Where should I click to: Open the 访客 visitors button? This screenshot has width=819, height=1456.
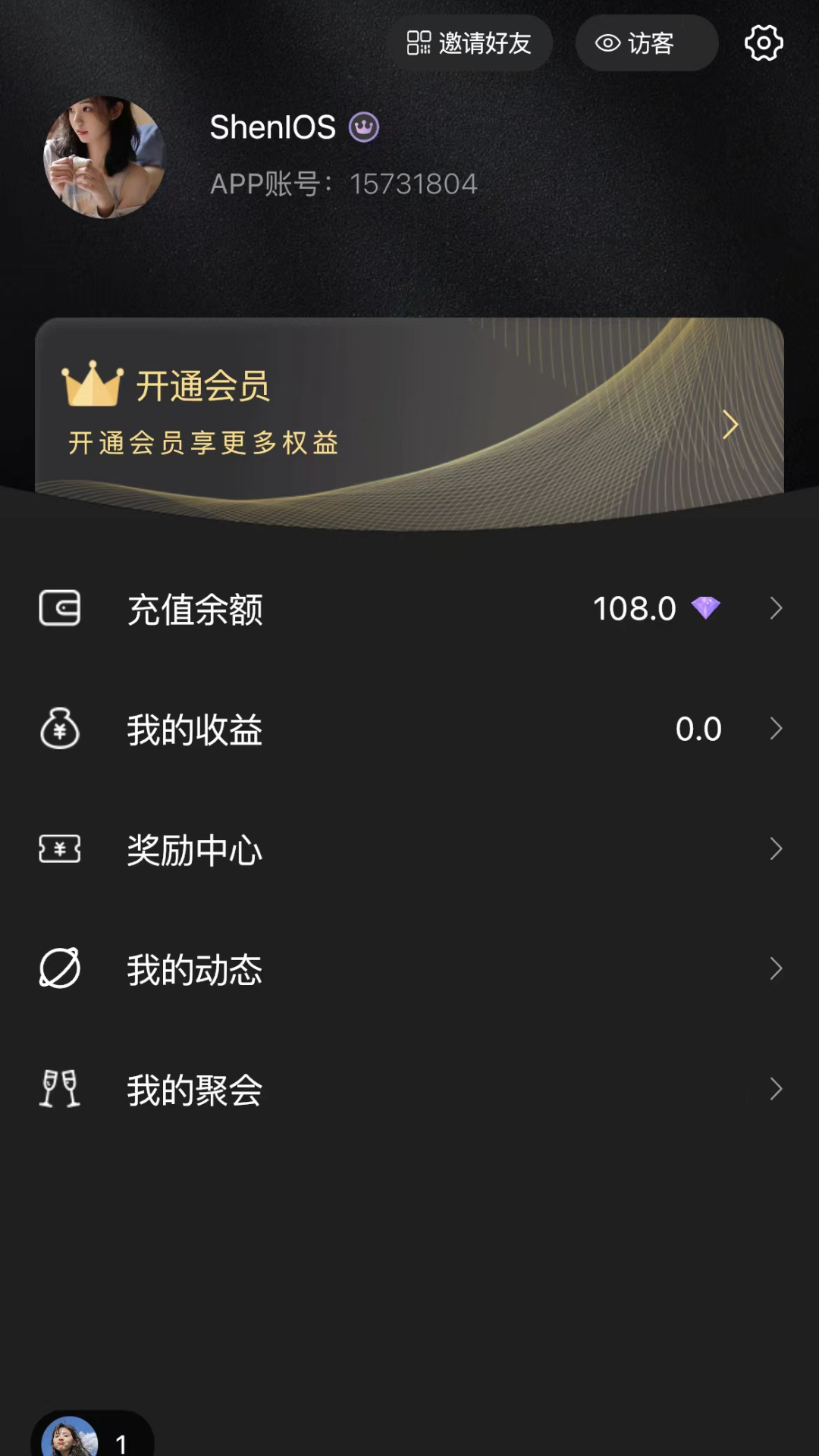coord(647,43)
